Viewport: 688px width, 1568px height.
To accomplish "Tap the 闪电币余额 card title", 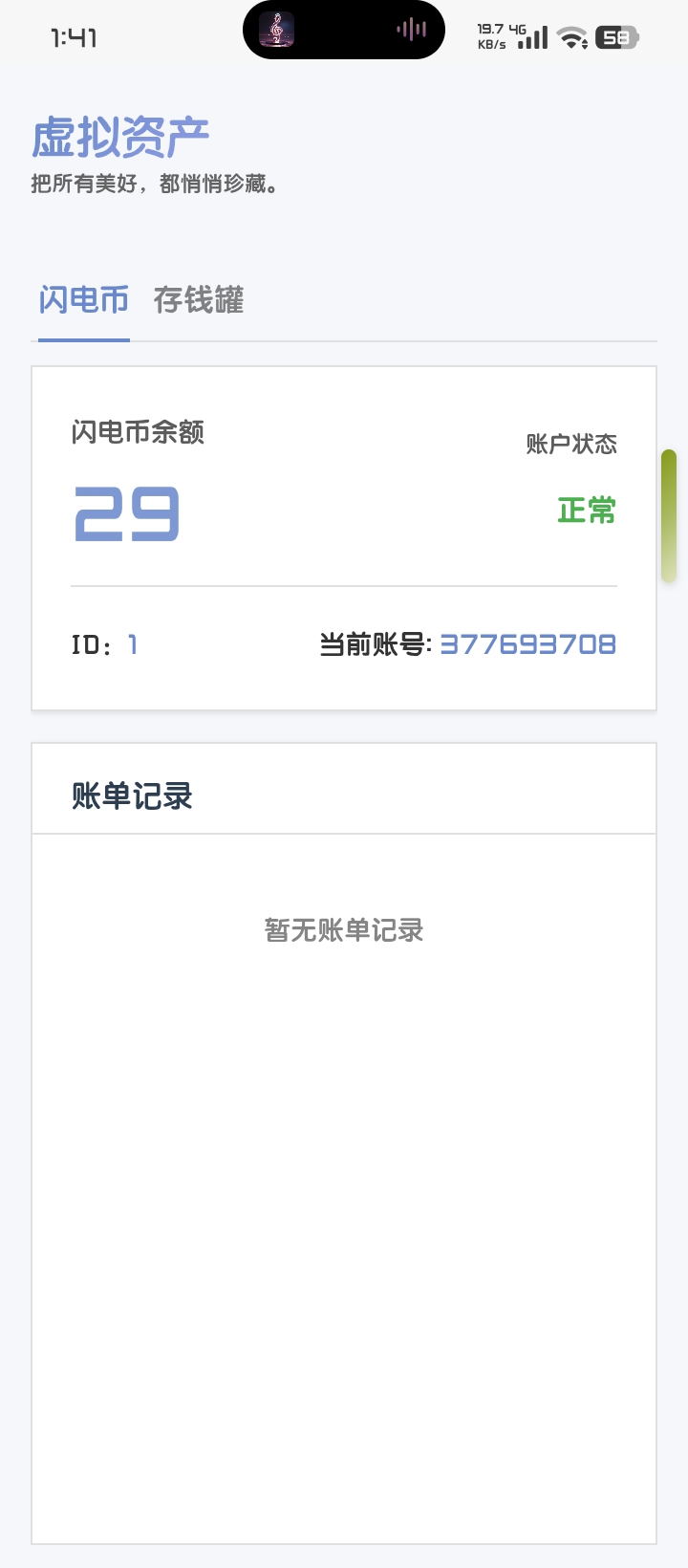I will [x=139, y=432].
